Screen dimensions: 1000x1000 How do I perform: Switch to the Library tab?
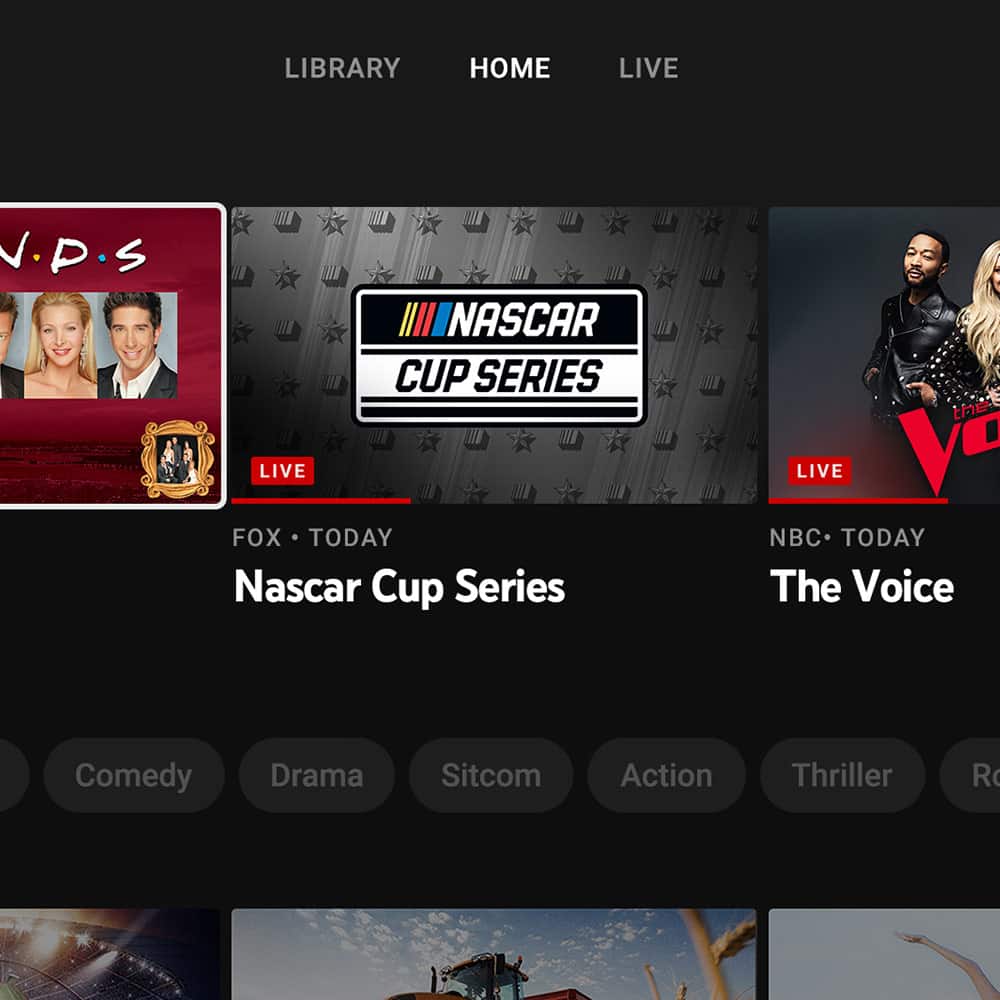[x=342, y=68]
